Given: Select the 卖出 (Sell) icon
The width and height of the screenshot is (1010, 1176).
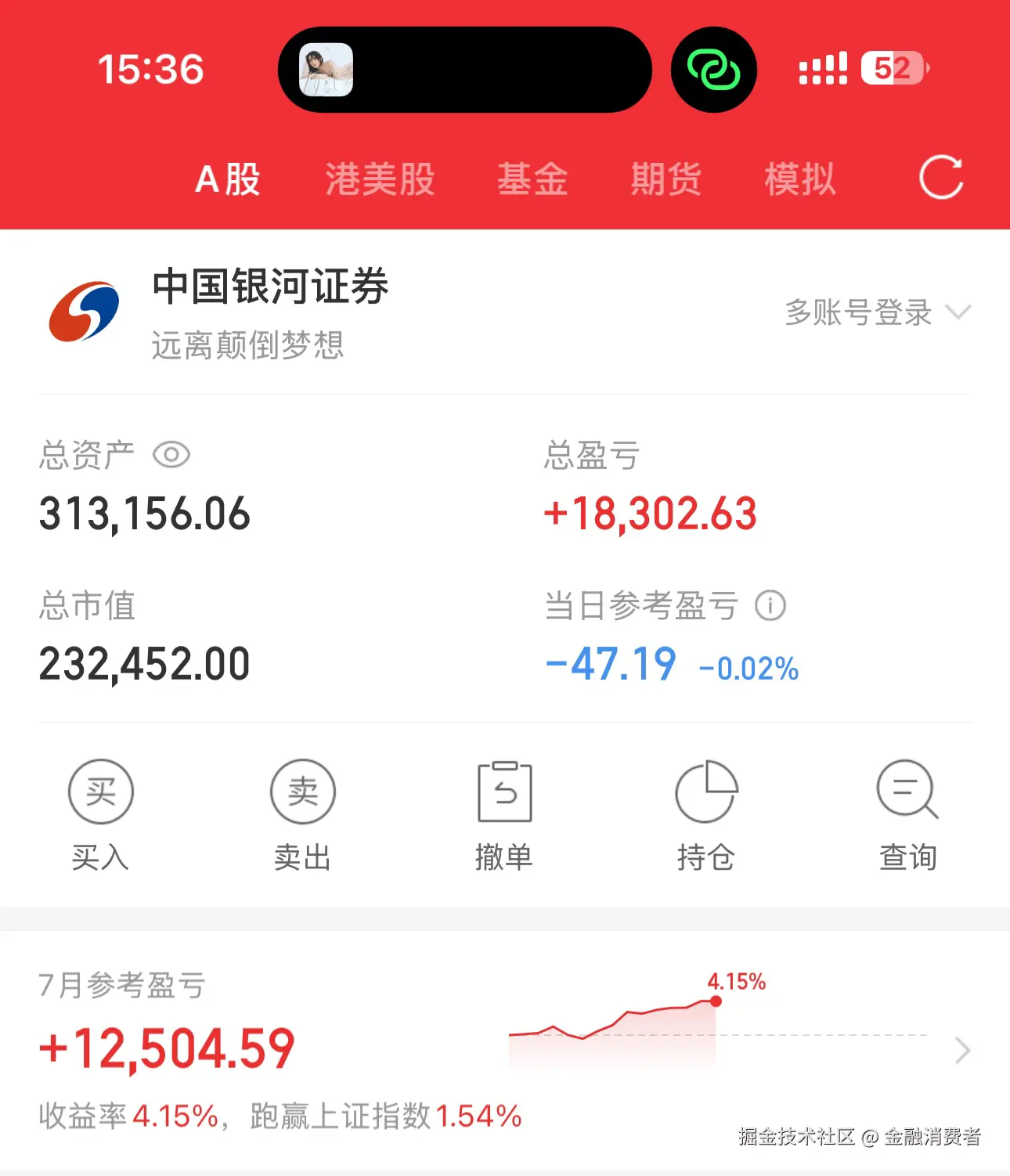Looking at the screenshot, I should tap(302, 792).
